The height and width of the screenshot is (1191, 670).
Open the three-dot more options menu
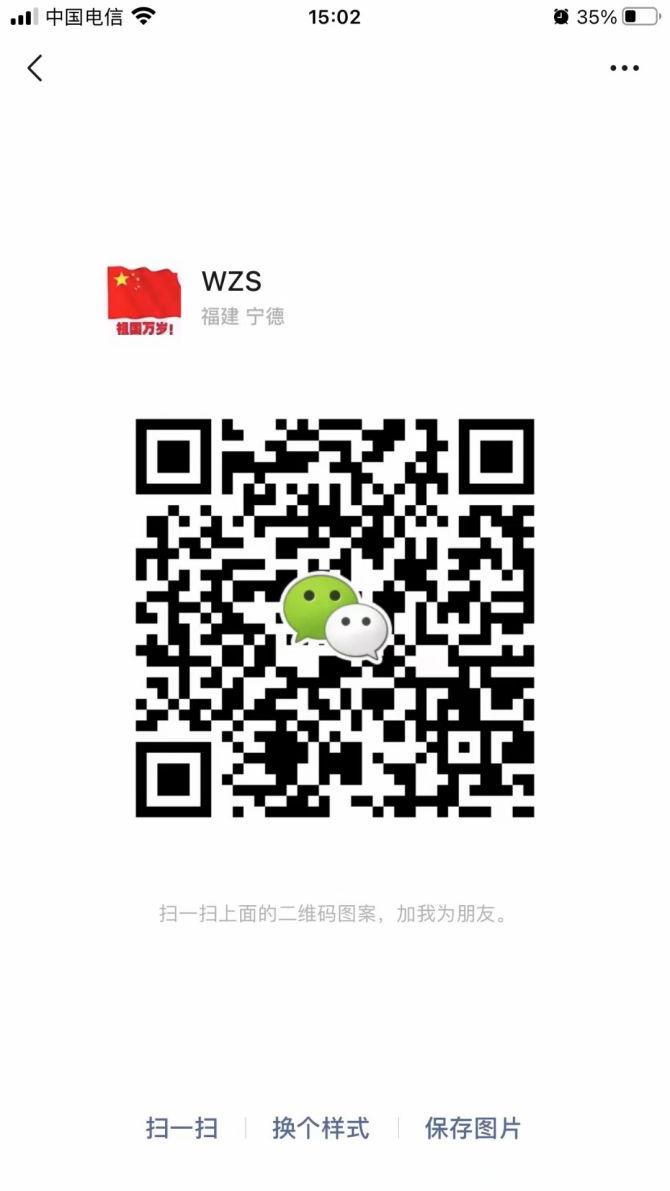point(624,68)
